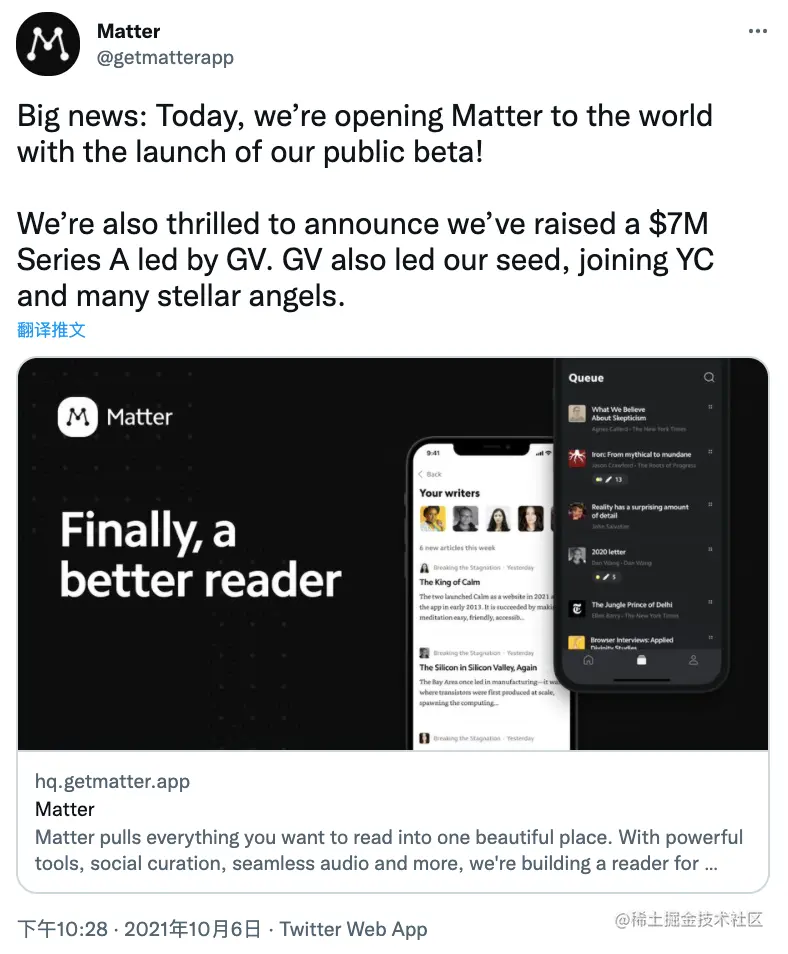Translate the tweet via 翻译推文
788x954 pixels.
coord(52,330)
